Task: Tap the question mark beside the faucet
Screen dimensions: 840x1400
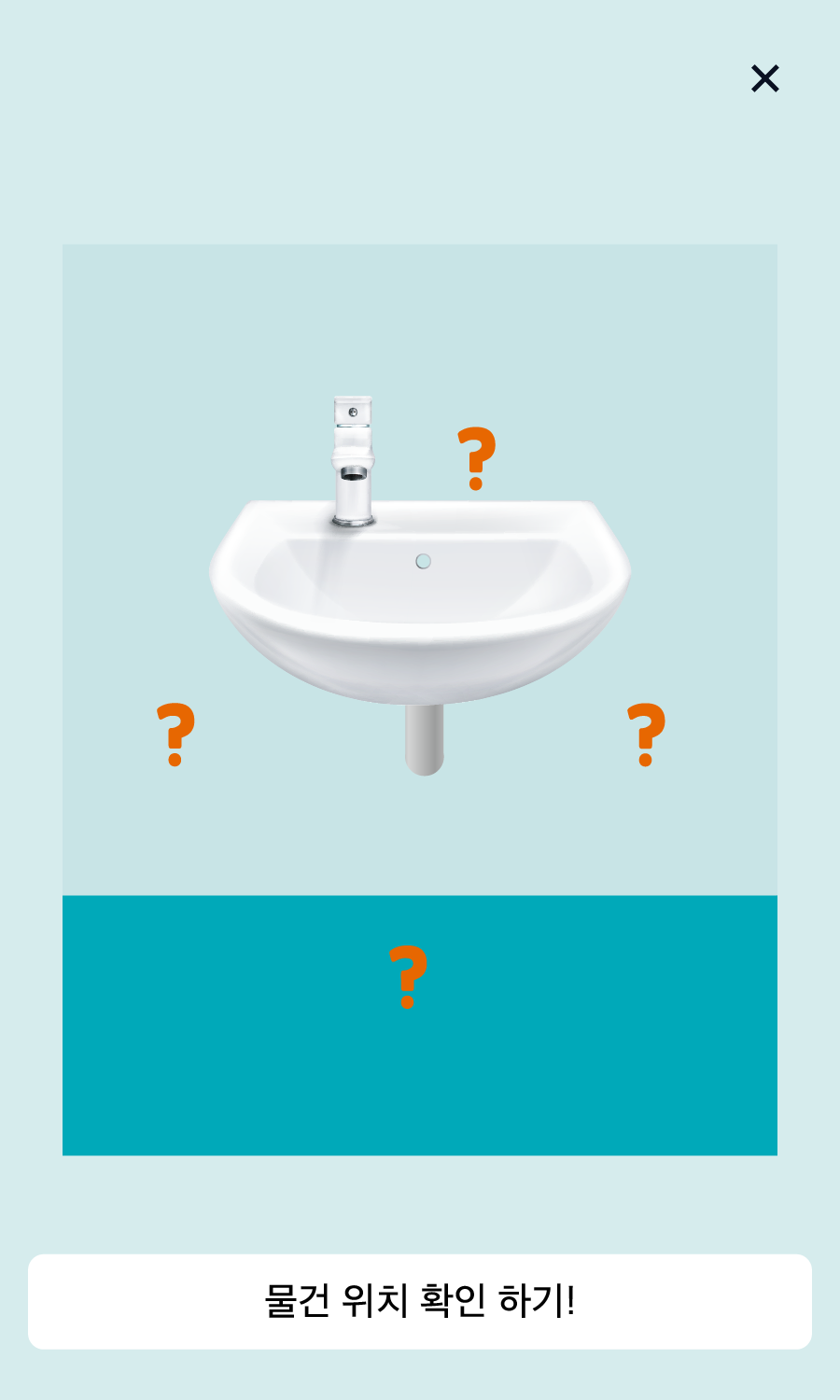Action: click(x=476, y=457)
